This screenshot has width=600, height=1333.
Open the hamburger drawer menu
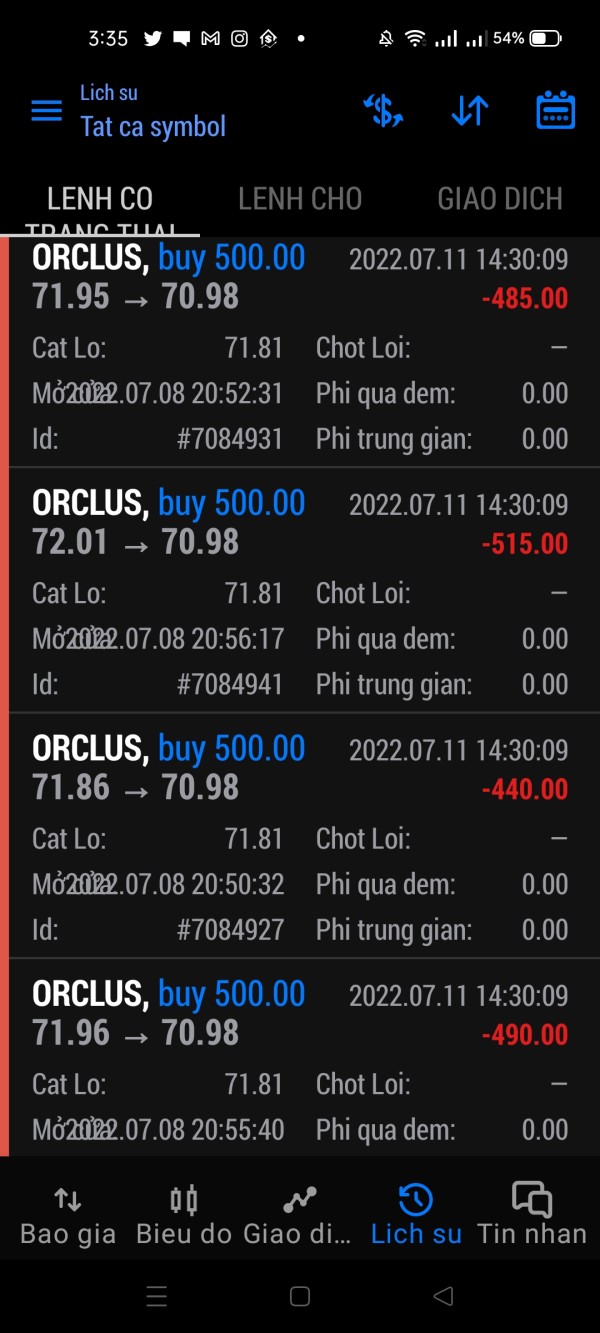(46, 111)
